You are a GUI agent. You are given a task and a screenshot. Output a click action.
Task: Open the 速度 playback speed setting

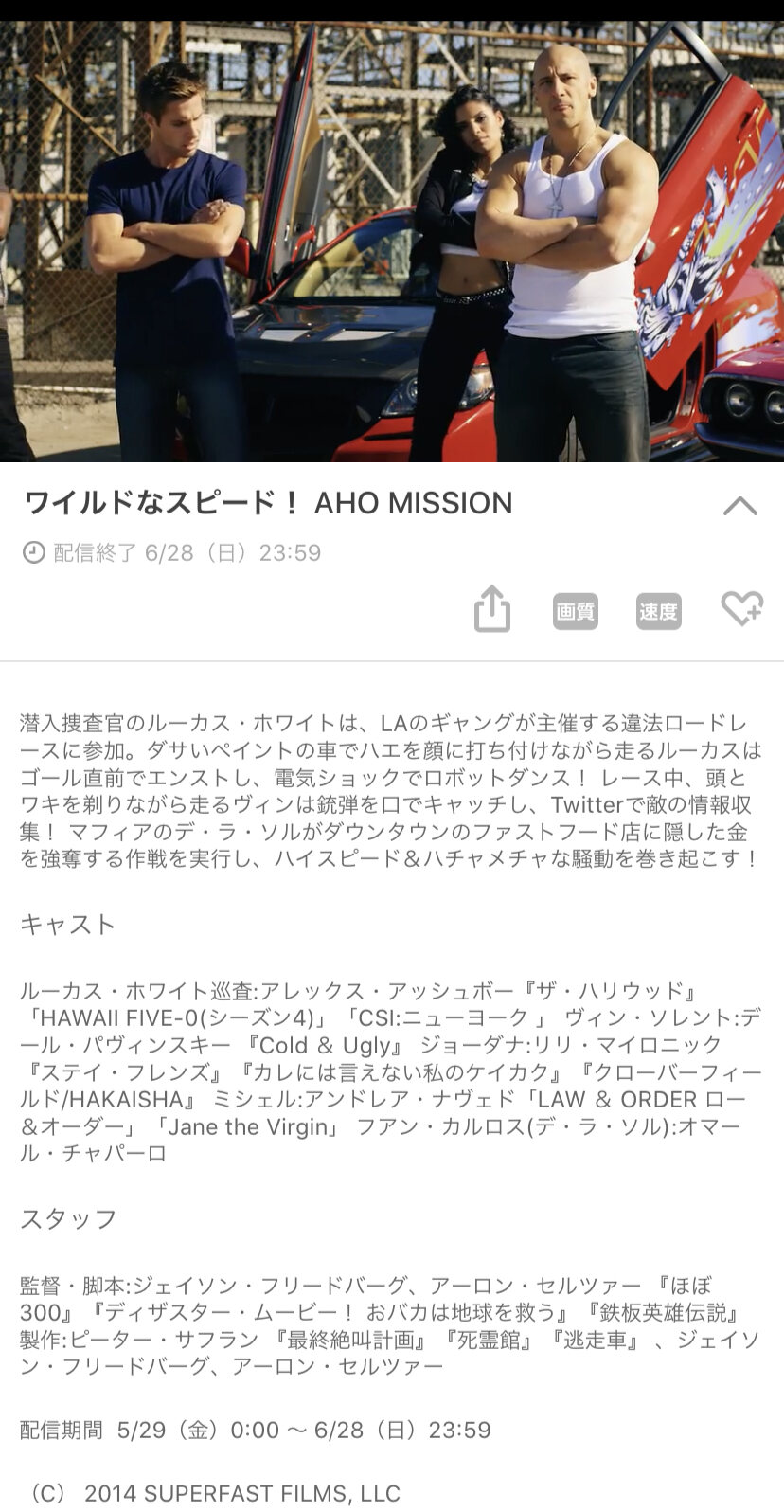tap(658, 611)
